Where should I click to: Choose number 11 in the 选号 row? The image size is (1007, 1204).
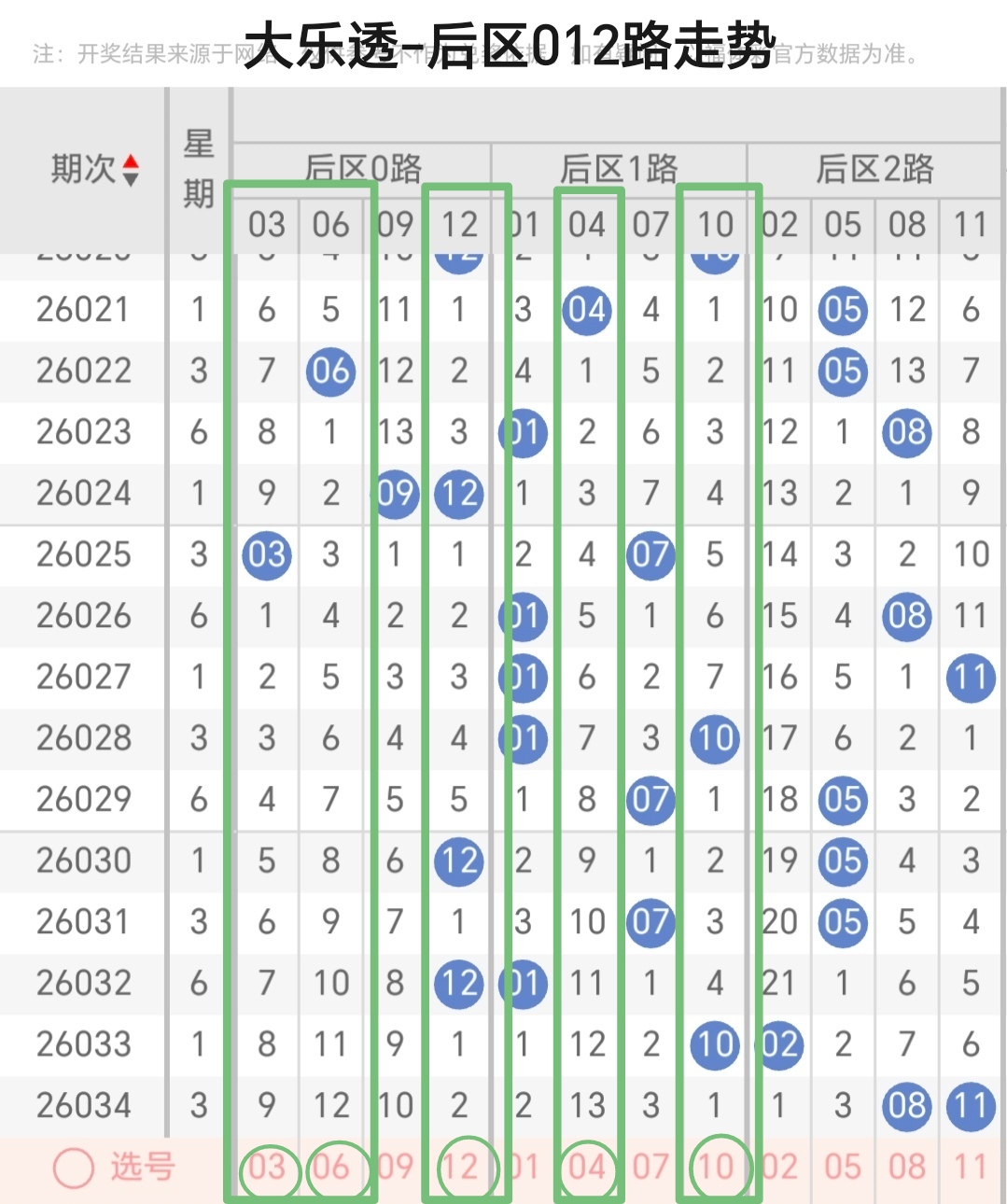[x=971, y=1167]
